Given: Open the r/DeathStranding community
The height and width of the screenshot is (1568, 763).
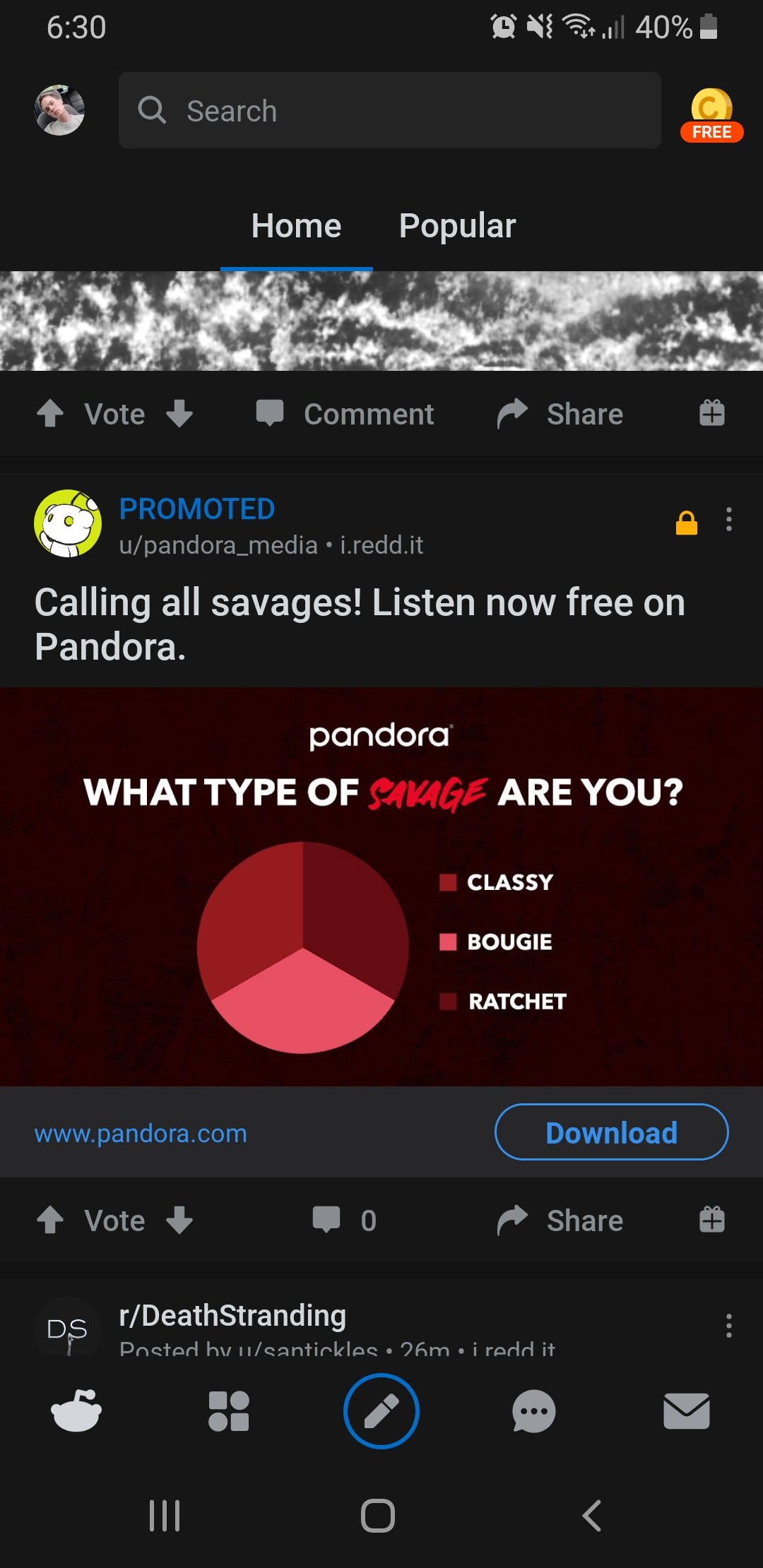Looking at the screenshot, I should click(232, 1316).
